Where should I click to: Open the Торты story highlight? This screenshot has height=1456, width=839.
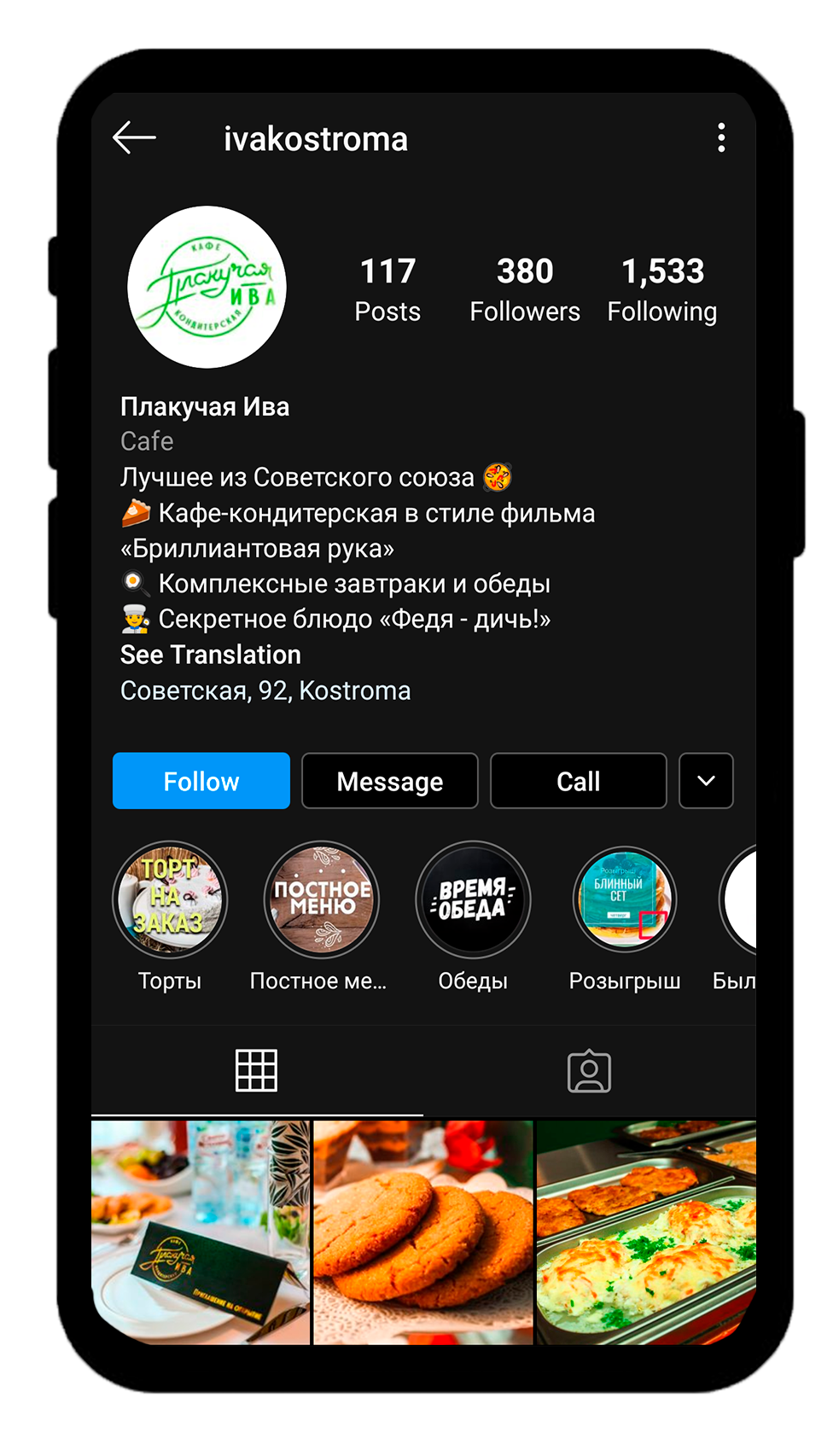point(170,900)
